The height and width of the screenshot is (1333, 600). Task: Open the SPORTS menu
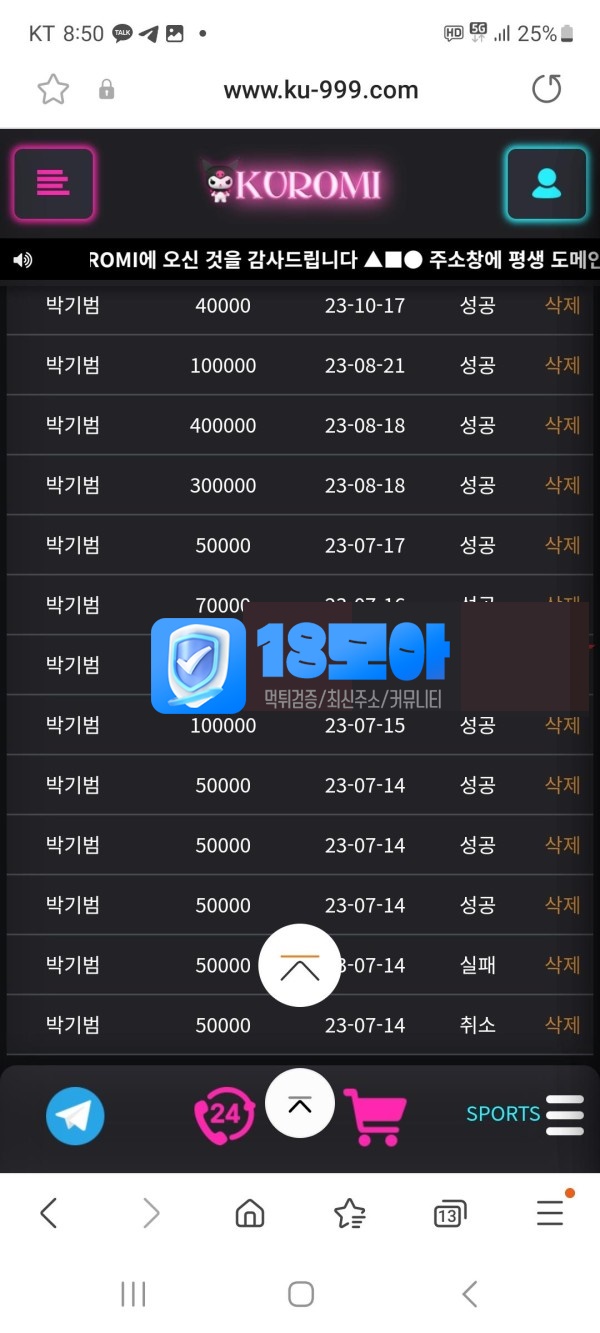pyautogui.click(x=524, y=1114)
